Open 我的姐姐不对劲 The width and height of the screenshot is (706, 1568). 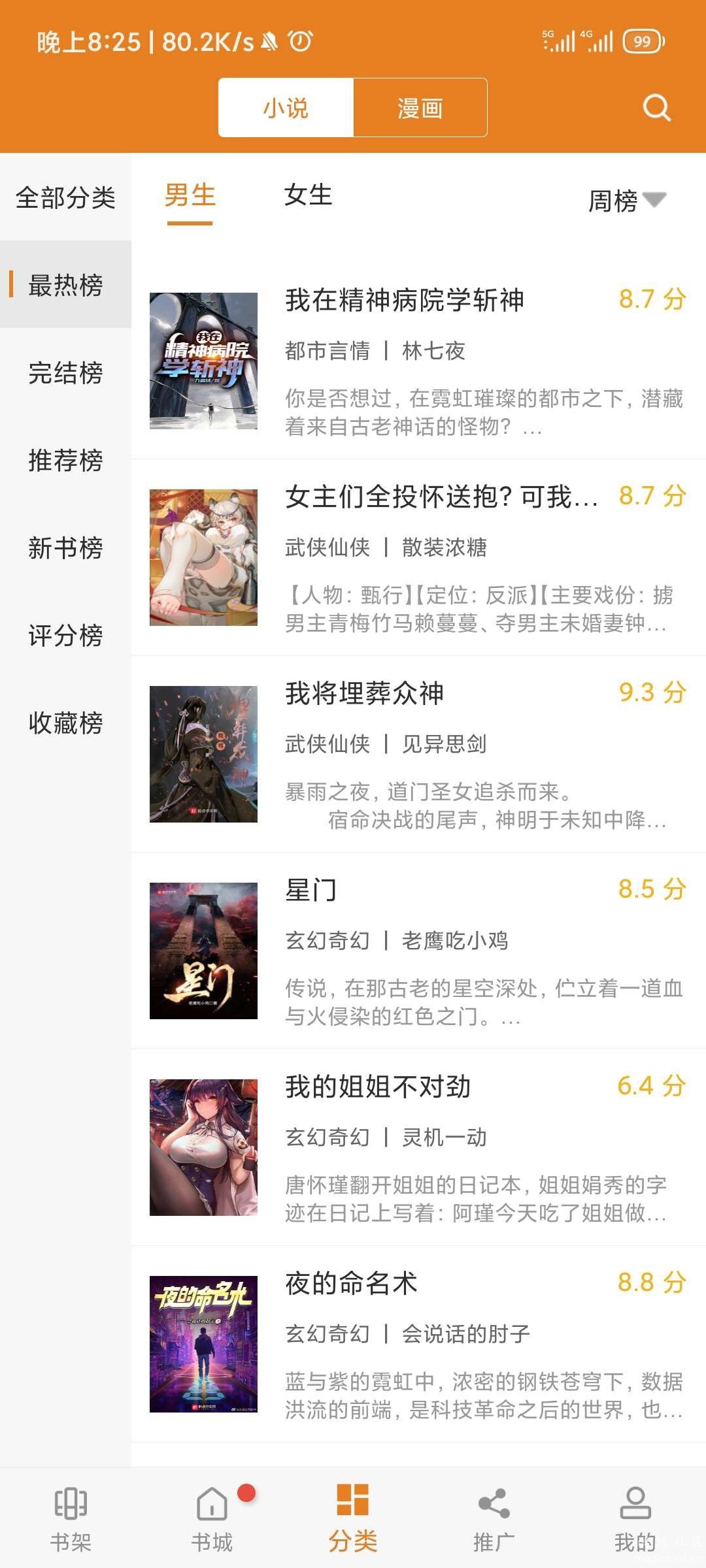[x=378, y=1086]
